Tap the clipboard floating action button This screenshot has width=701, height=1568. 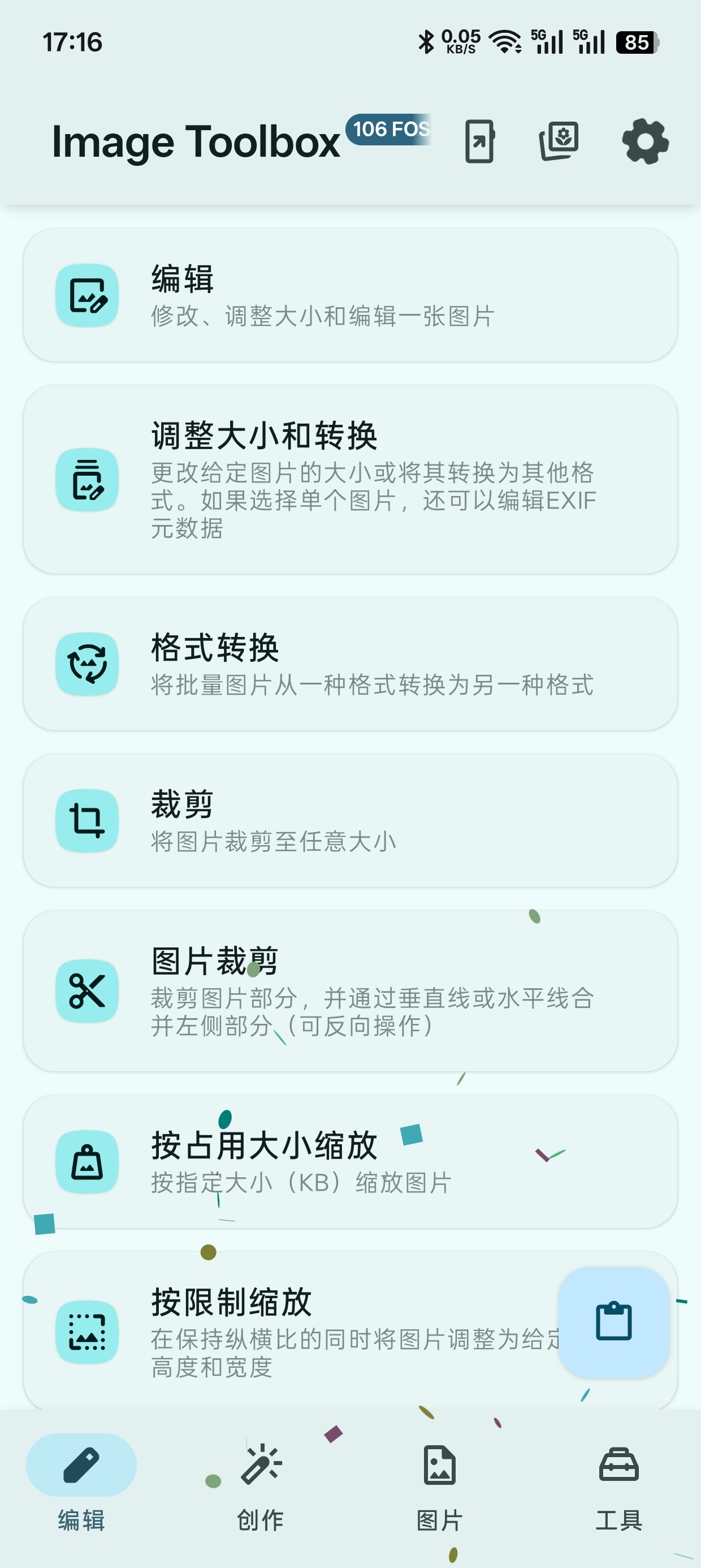[x=613, y=1321]
